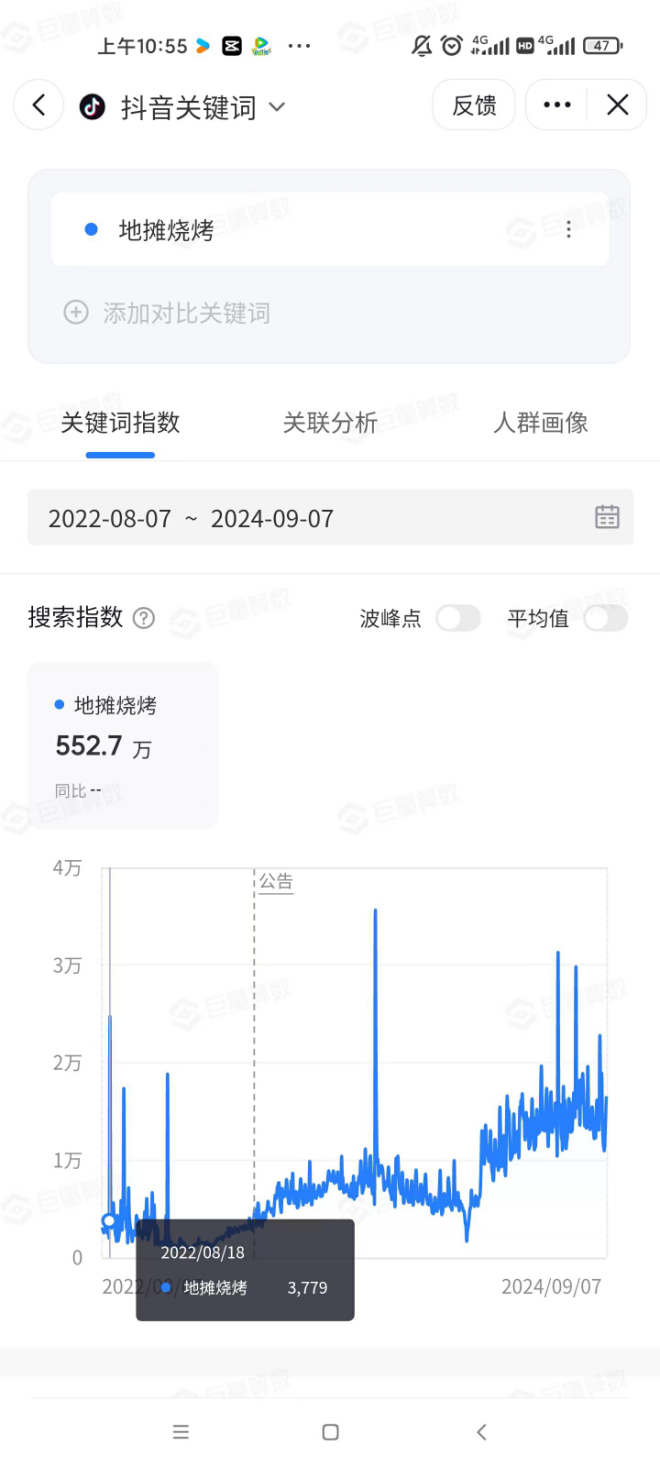Switch to the 人群画像 tab
This screenshot has width=660, height=1467.
pos(541,423)
